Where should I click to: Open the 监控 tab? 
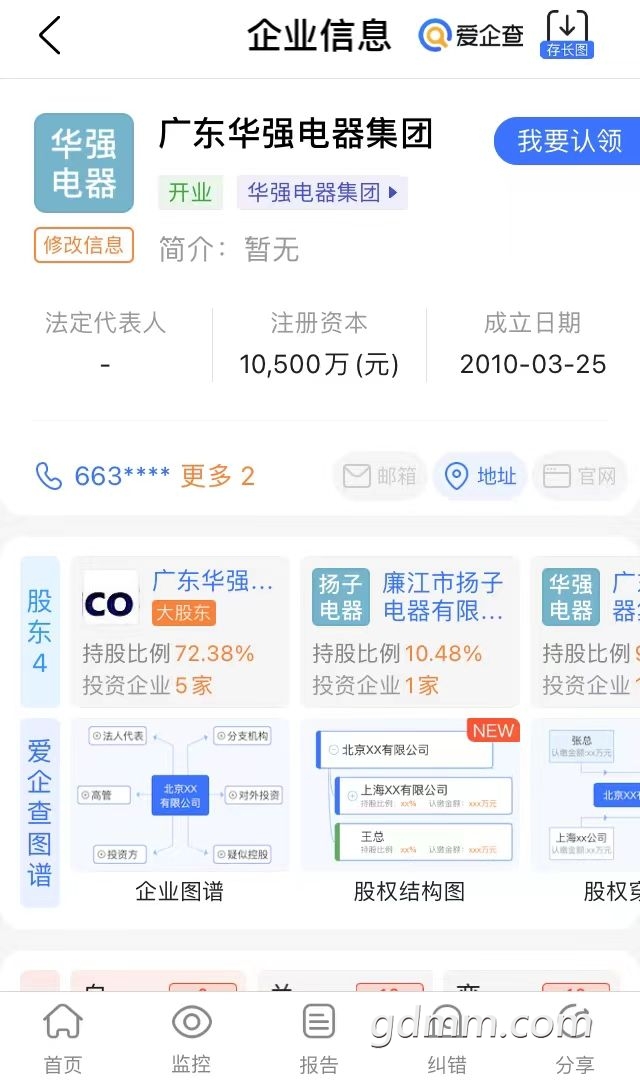coord(191,1038)
